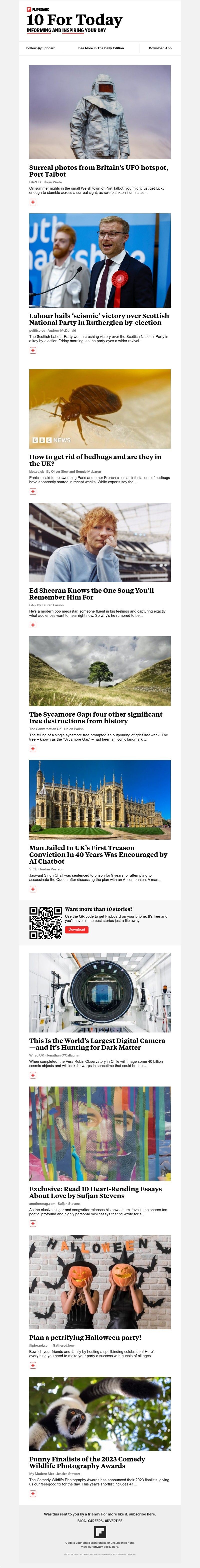Viewport: 200px width, 1568px height.
Task: Open the Ed Sheeran article
Action: point(91,594)
